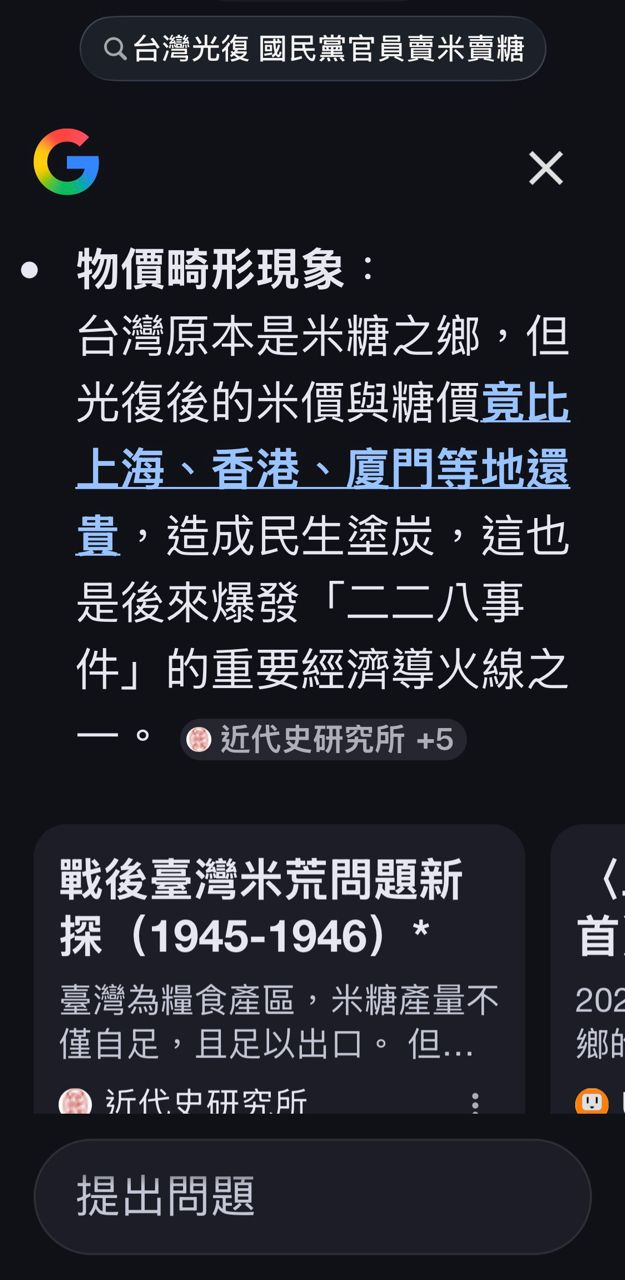Image resolution: width=625 pixels, height=1280 pixels.
Task: Tap the search bar for 台灣光復 國民黨官員賣米賣糖
Action: click(x=313, y=48)
